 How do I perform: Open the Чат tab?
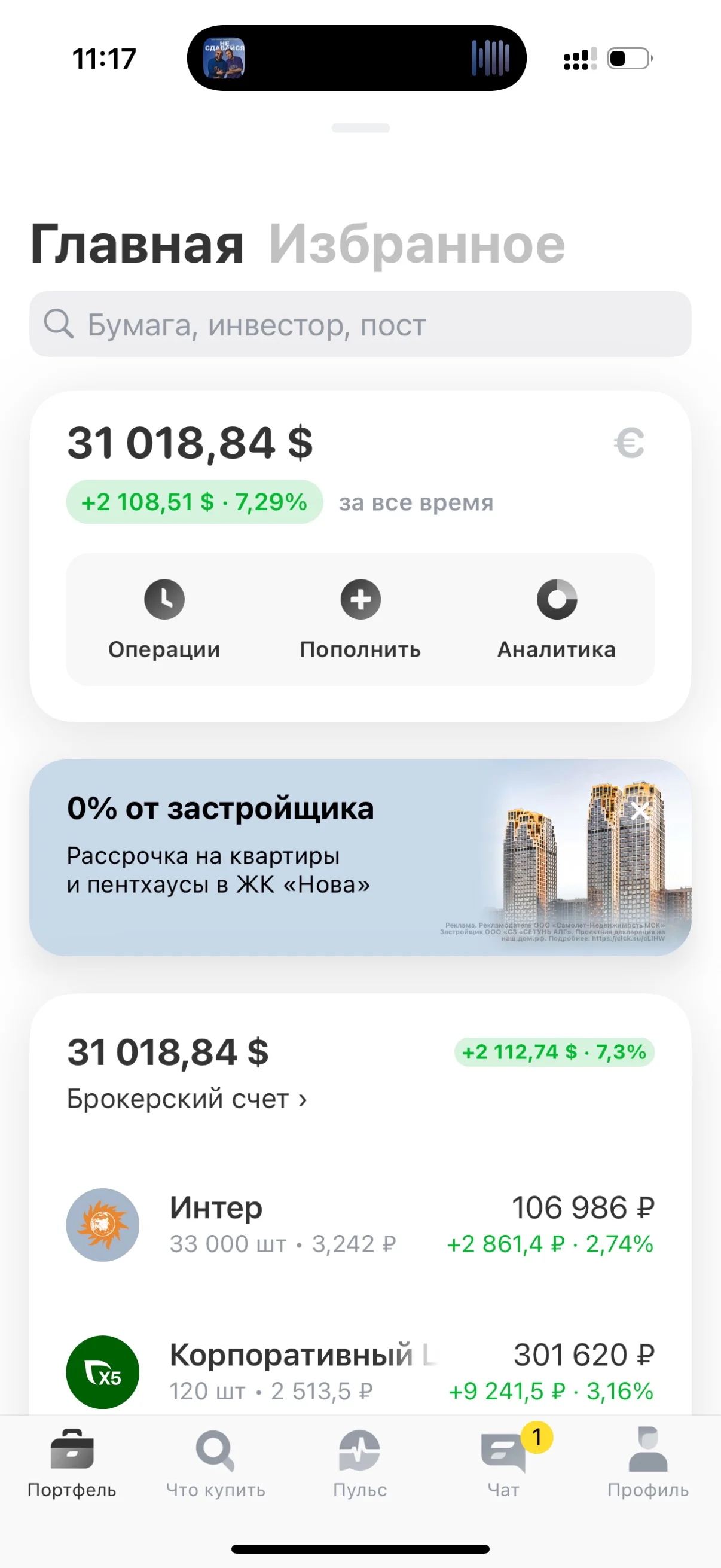point(504,1464)
